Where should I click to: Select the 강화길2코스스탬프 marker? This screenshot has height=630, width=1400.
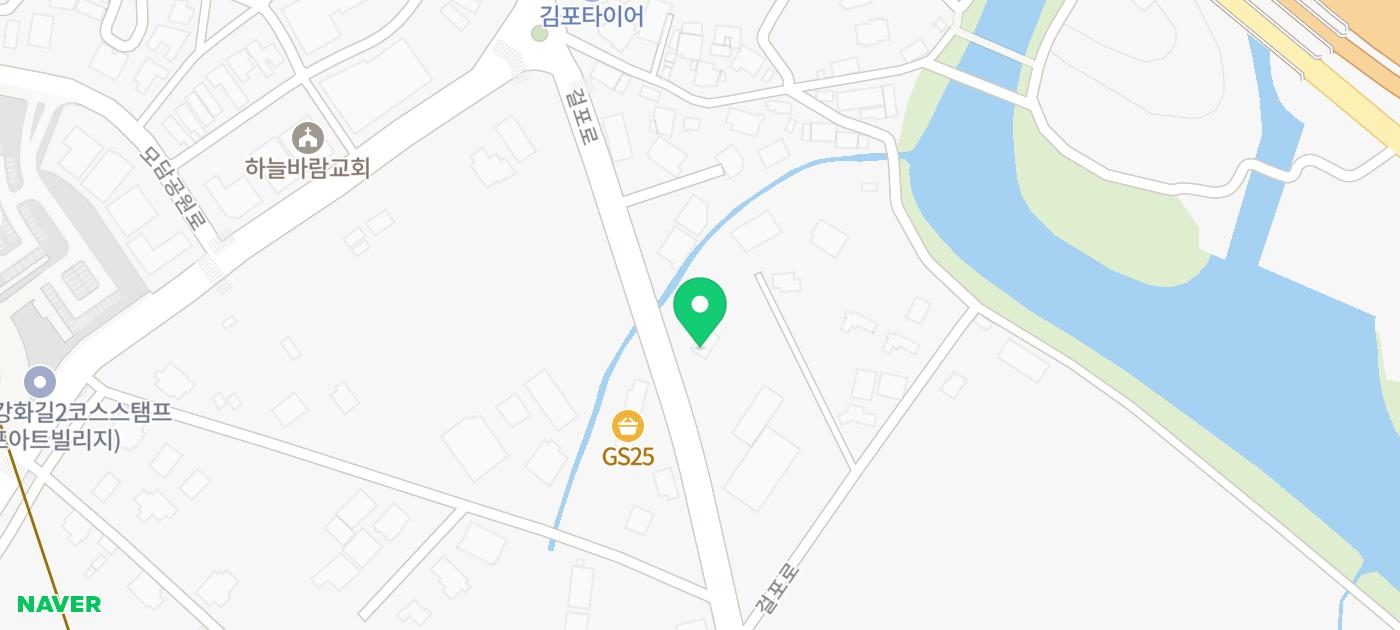tap(40, 381)
